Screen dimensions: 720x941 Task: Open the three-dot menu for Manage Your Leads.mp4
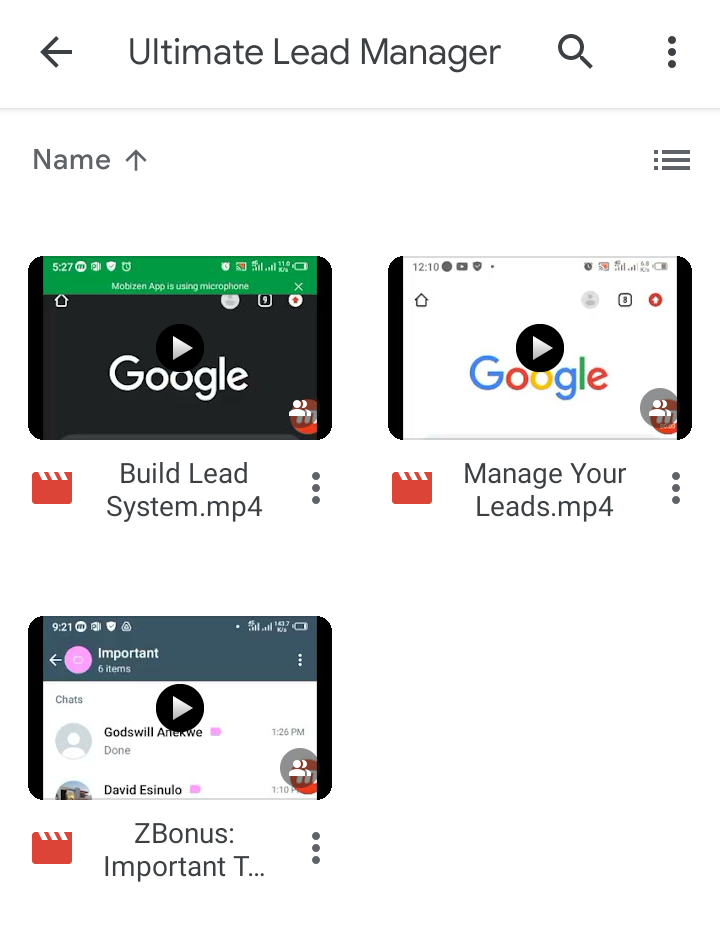click(x=675, y=487)
